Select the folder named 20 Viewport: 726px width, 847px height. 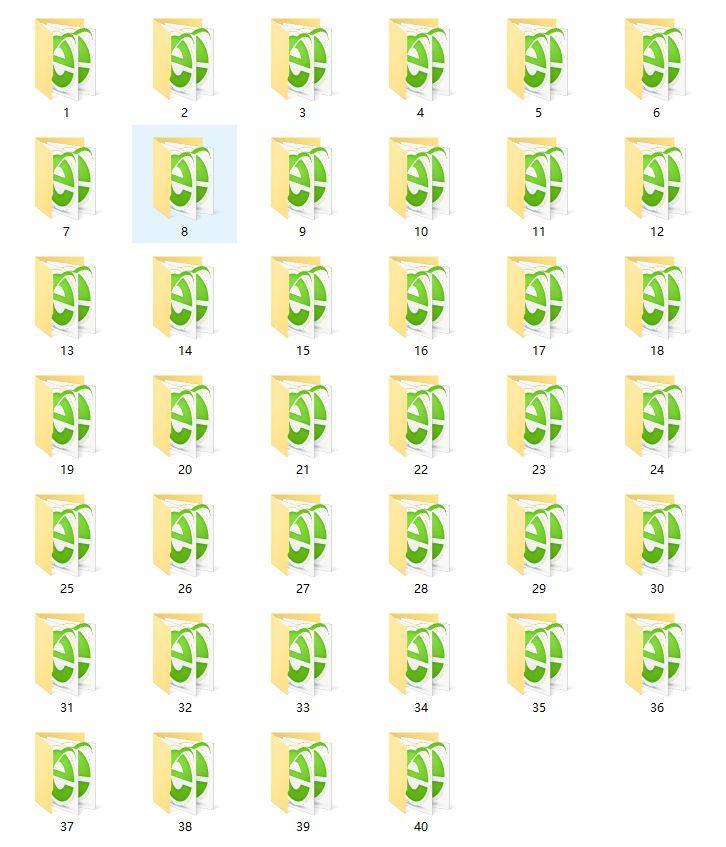[184, 417]
